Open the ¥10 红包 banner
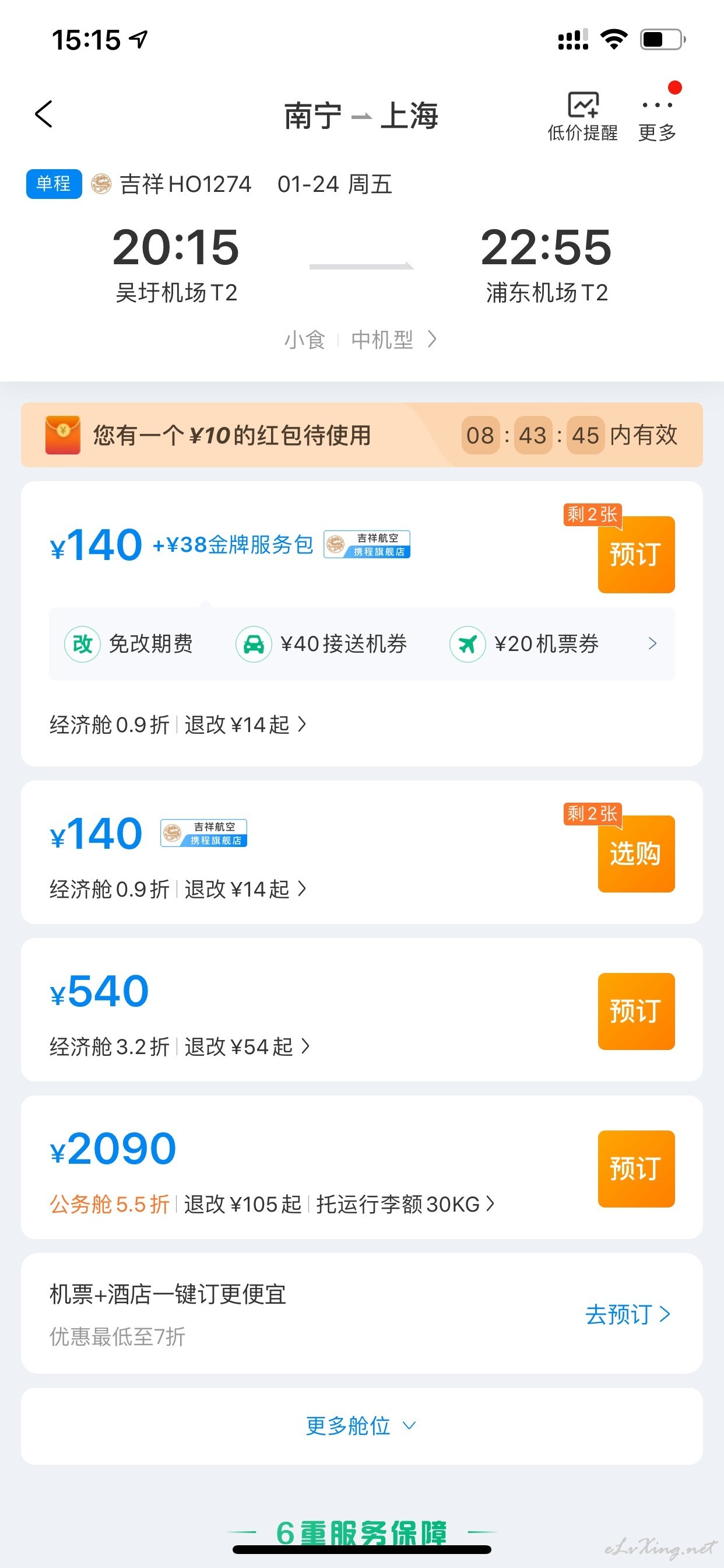 tap(362, 435)
